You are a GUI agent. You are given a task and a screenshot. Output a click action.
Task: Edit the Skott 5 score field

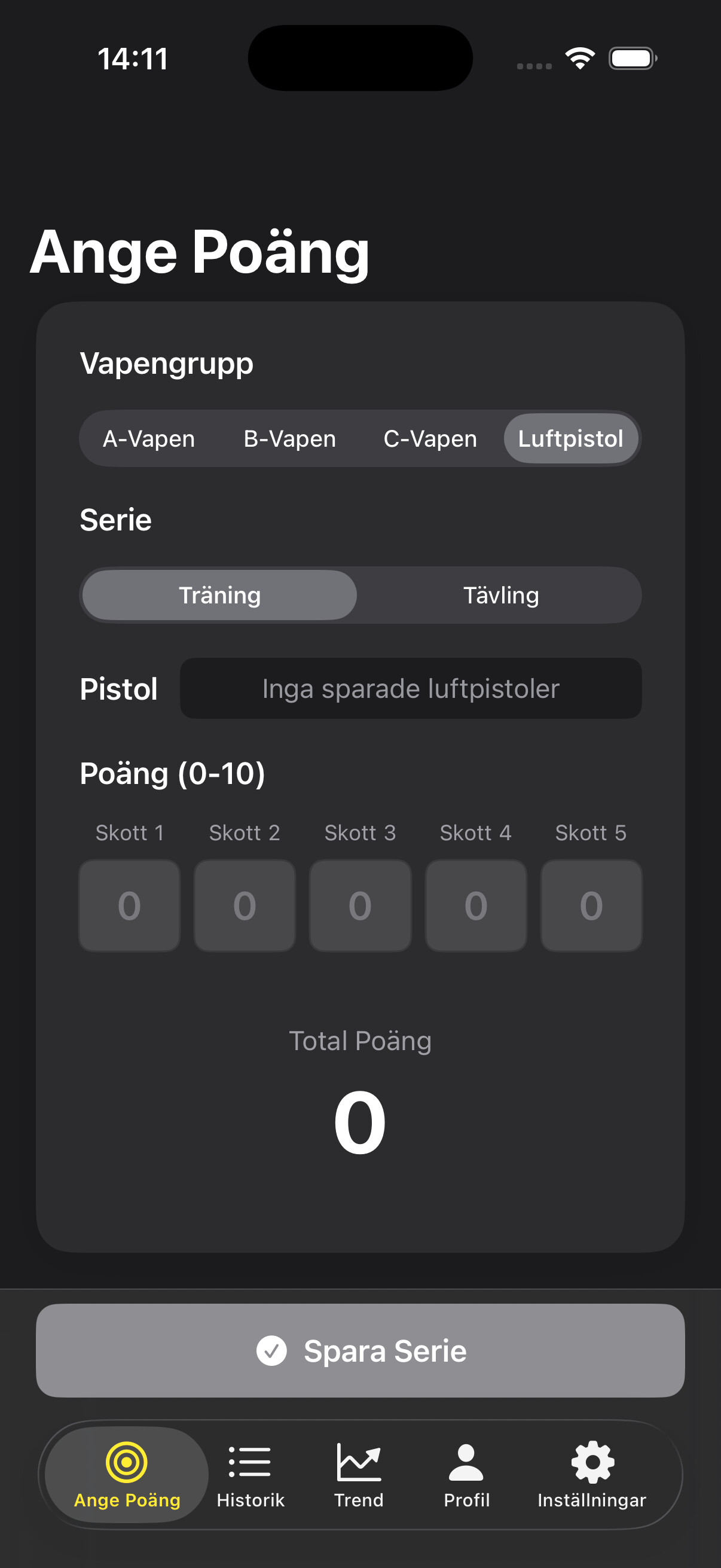591,905
